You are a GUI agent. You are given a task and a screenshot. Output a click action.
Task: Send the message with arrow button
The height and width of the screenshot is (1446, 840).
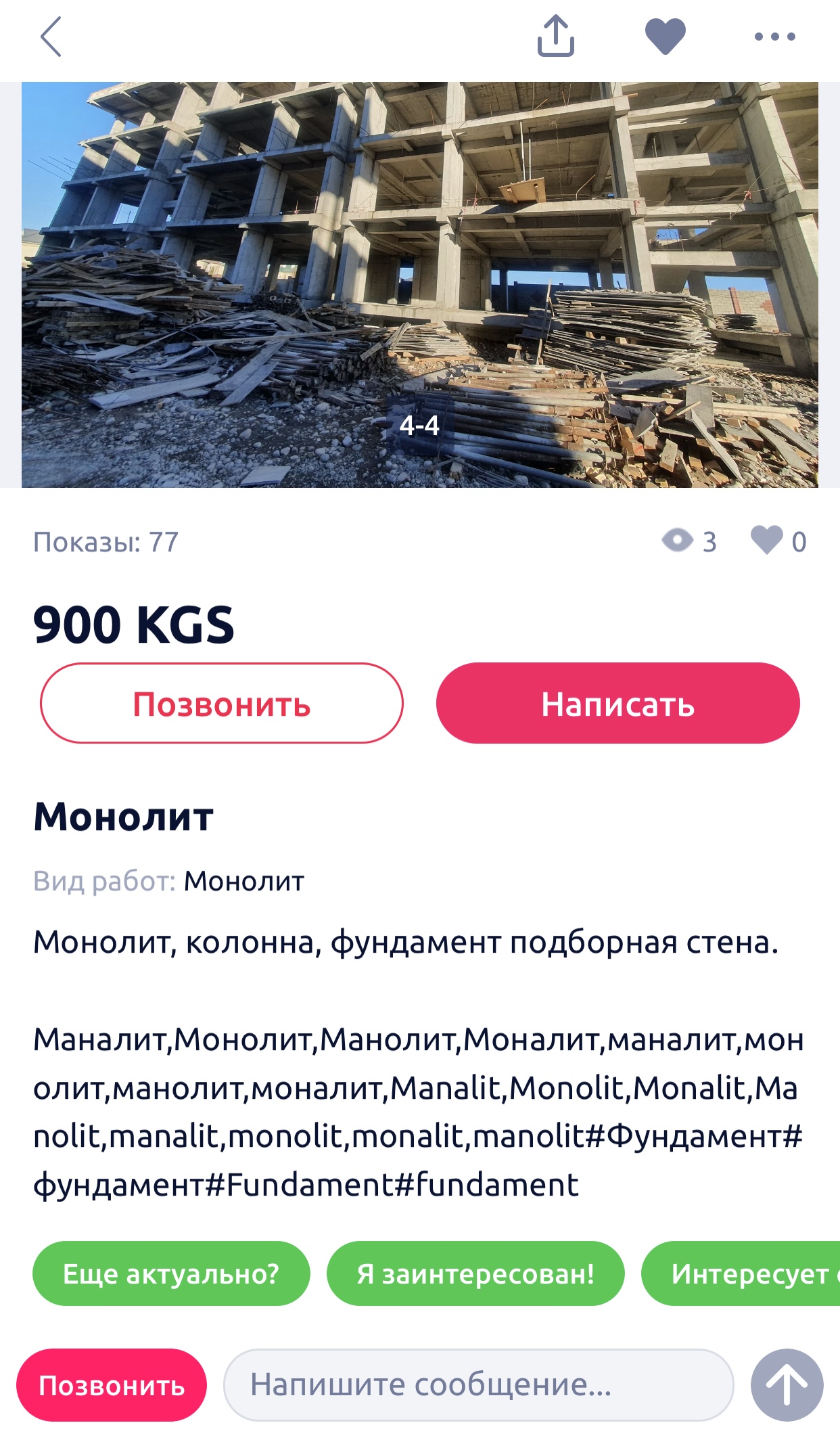[787, 1385]
